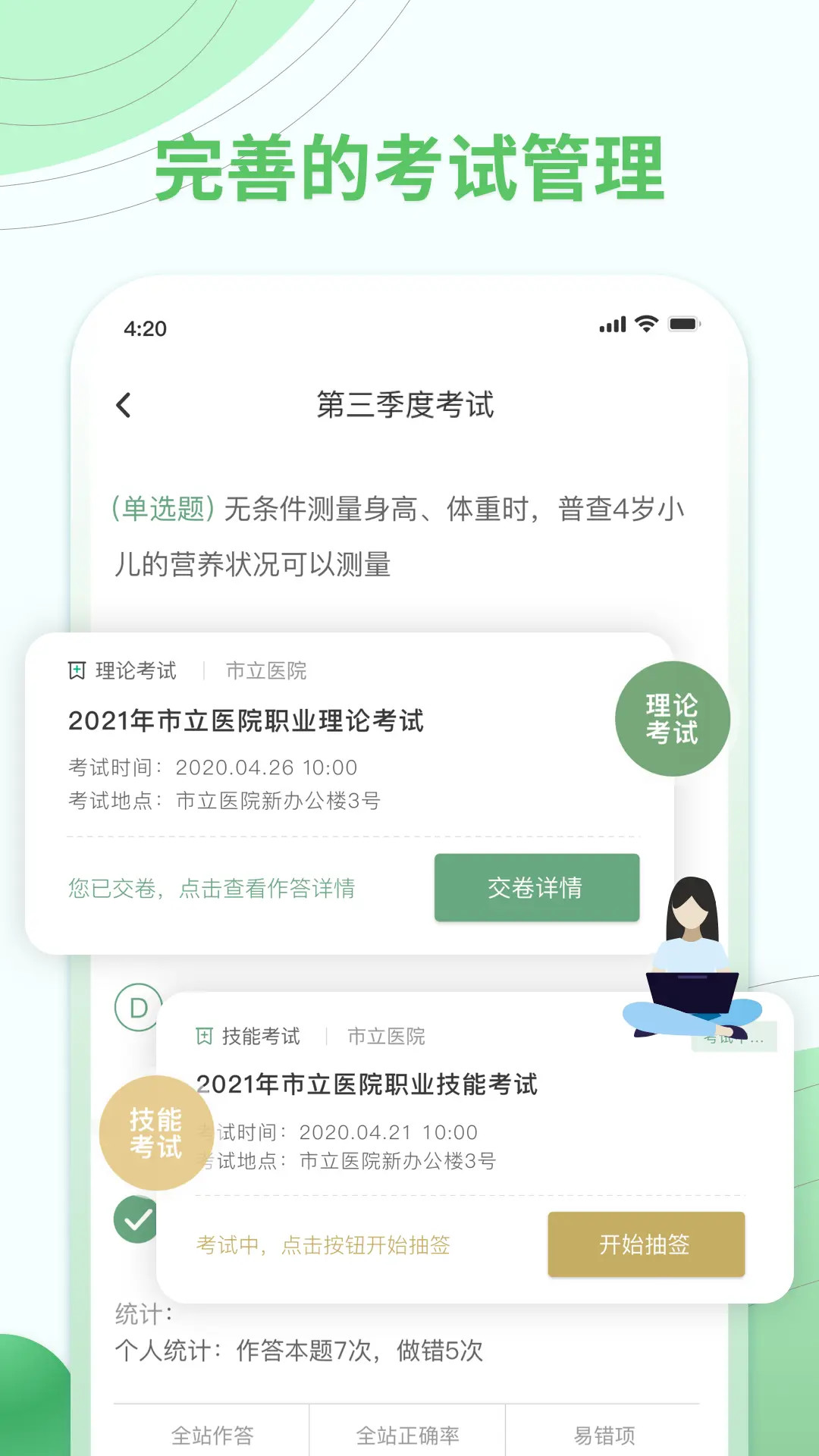This screenshot has width=819, height=1456.
Task: Click the battery icon in status bar
Action: [x=683, y=324]
